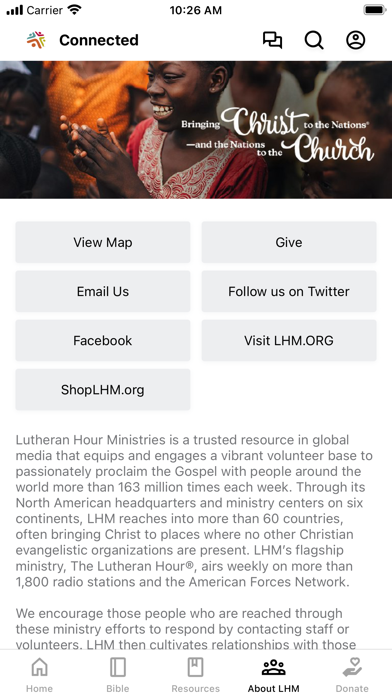Select the Give button
The image size is (392, 696).
(289, 242)
